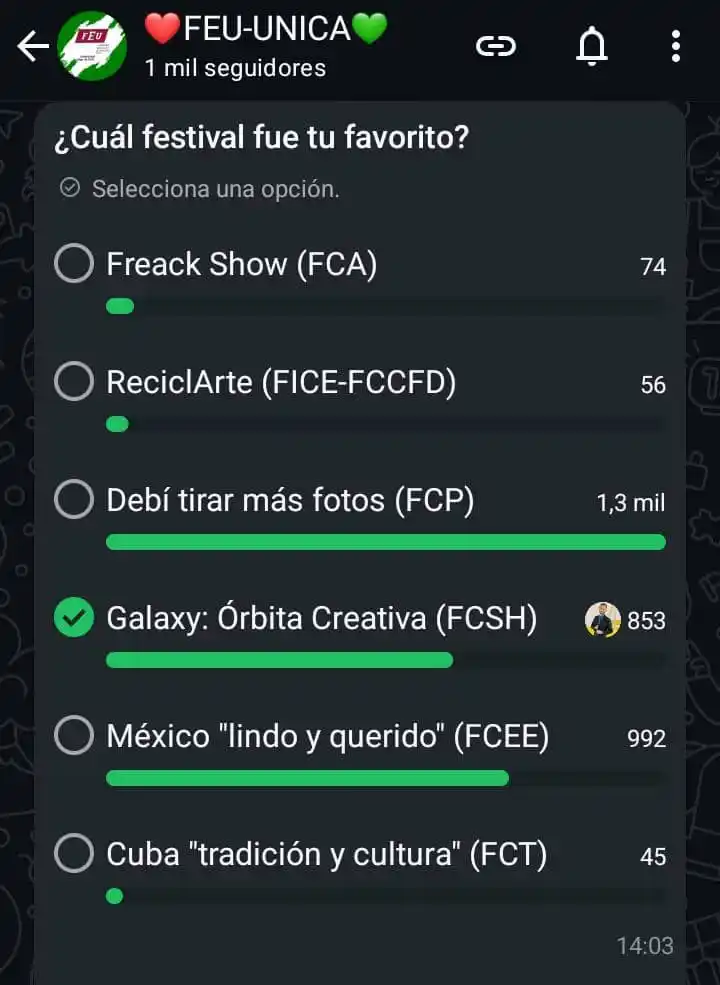720x985 pixels.
Task: Toggle channel notifications with the bell
Action: (x=592, y=46)
